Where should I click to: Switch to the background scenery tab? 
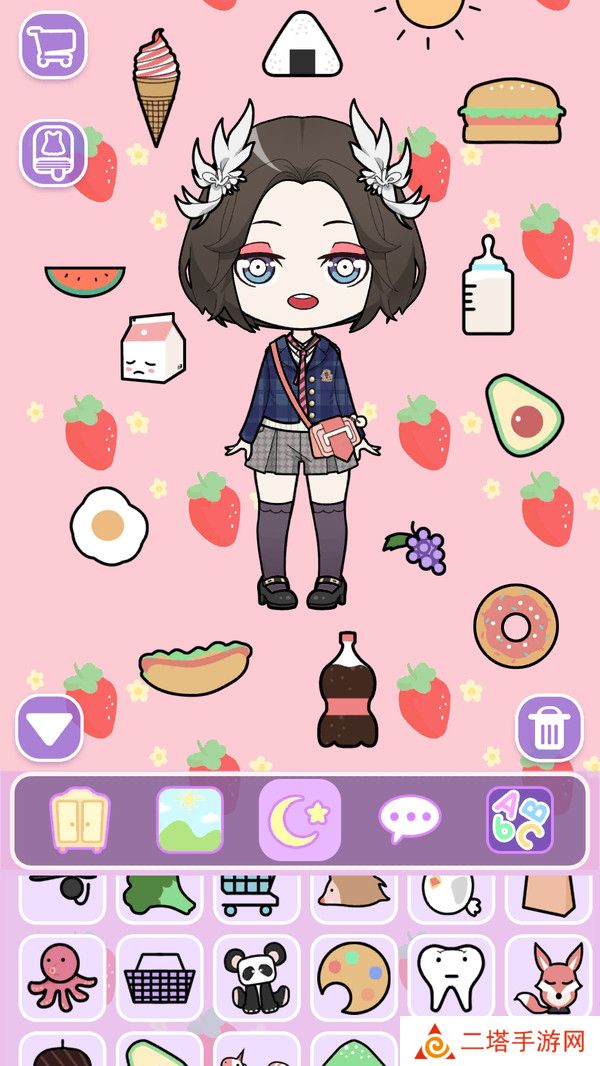[189, 819]
